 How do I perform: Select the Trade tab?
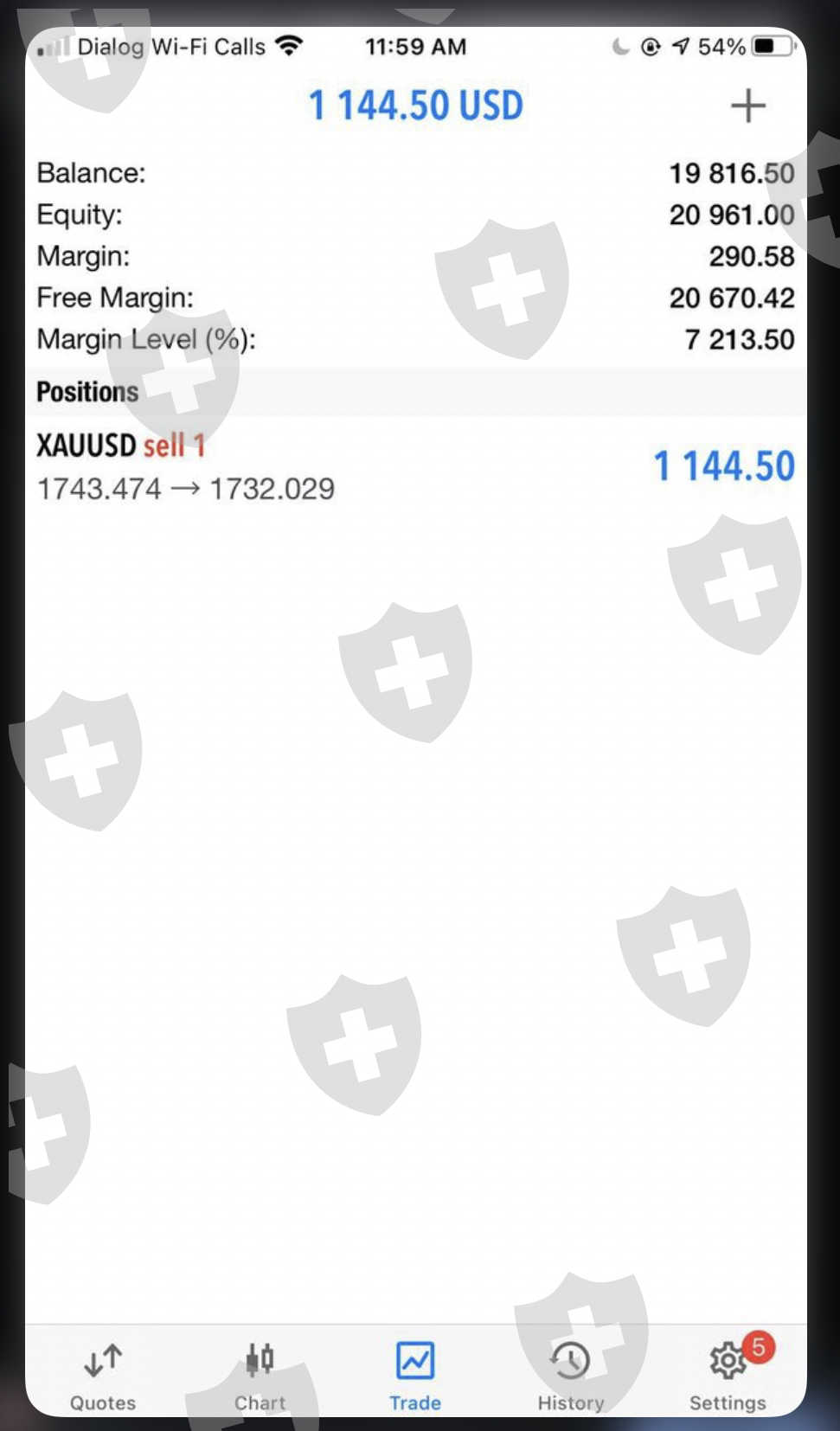click(x=415, y=1376)
